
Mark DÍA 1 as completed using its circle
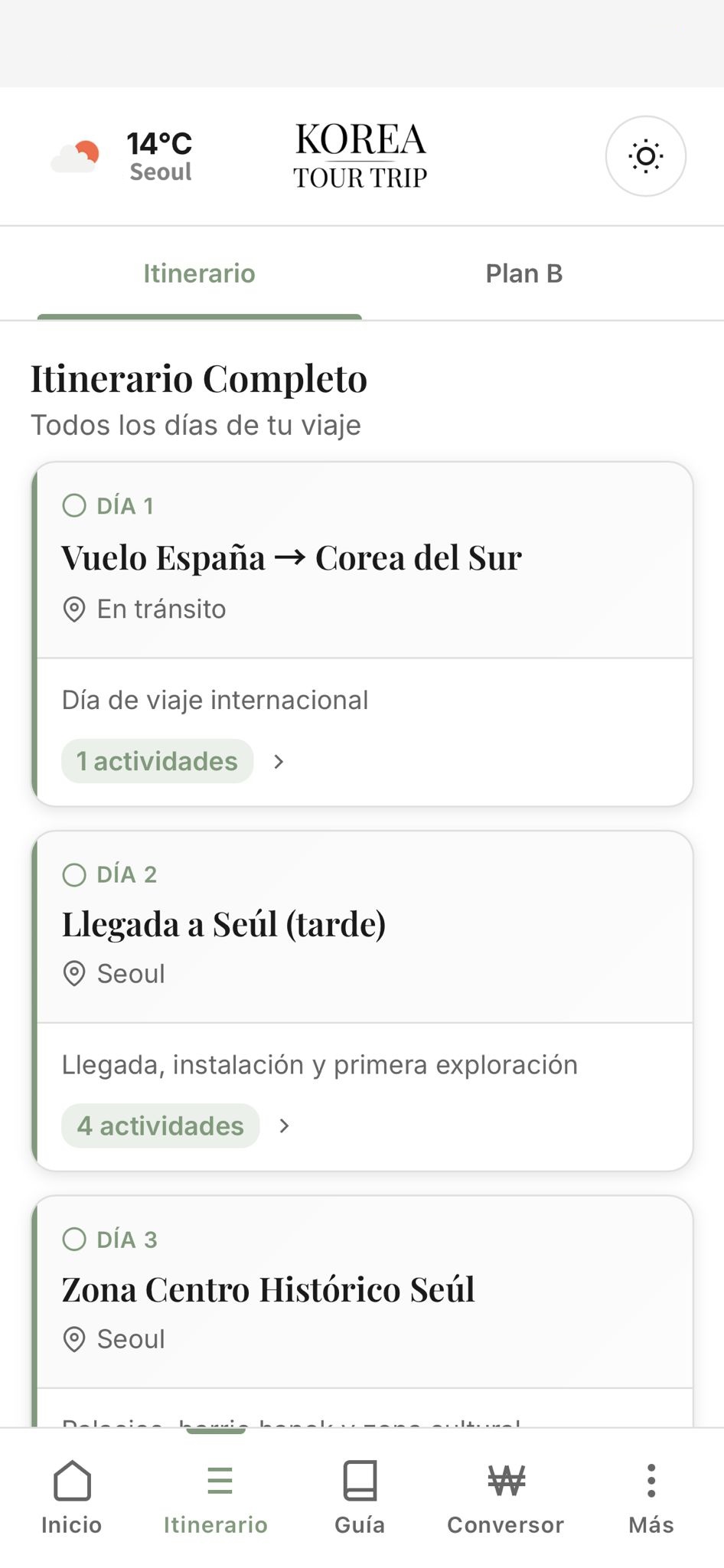point(75,505)
